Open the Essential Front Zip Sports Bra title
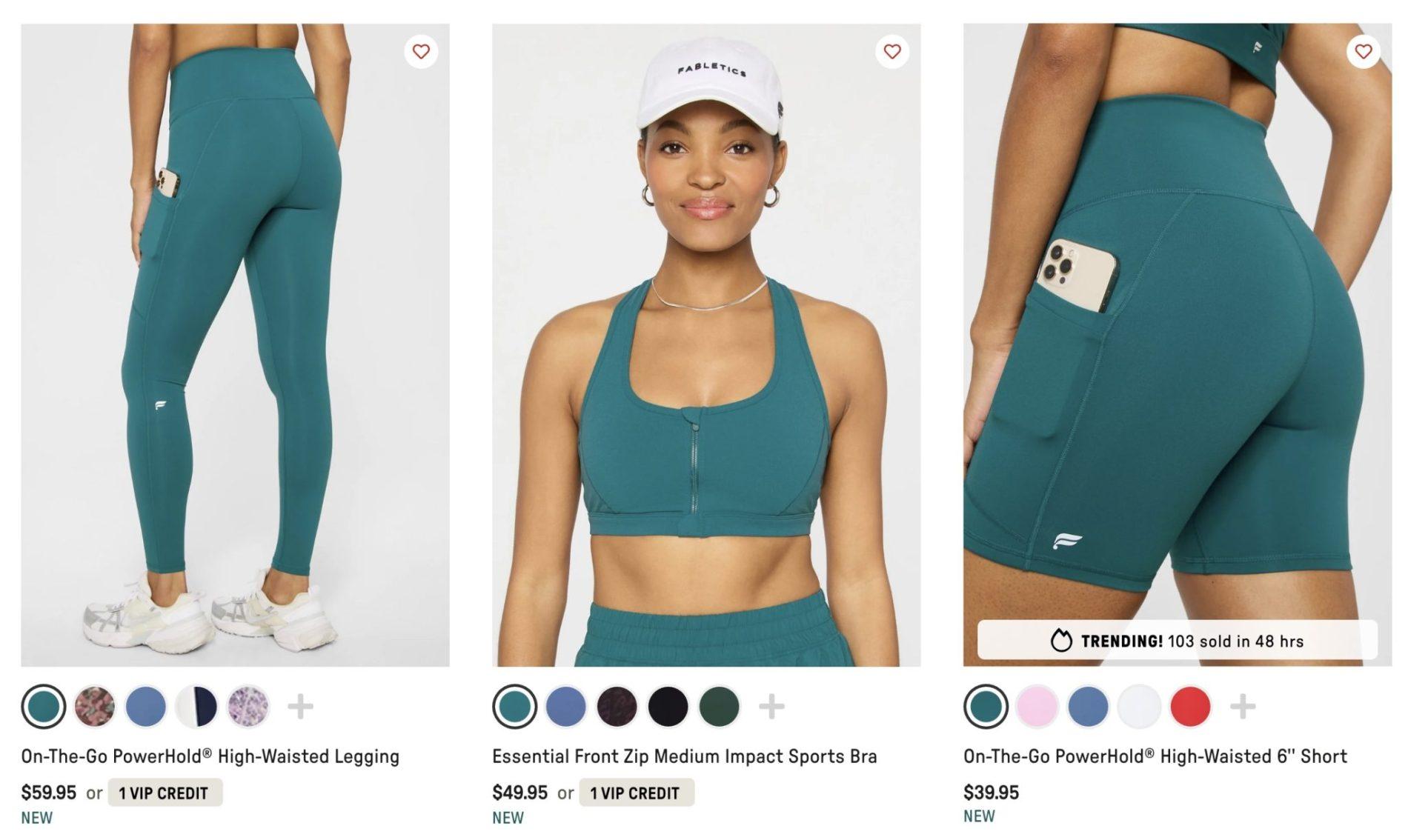Screen dimensions: 1408x840 (685, 756)
